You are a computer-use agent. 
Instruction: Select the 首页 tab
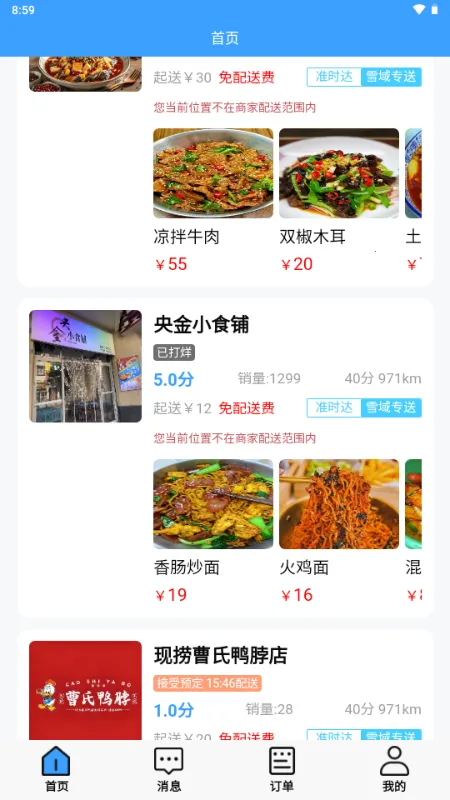tap(56, 769)
